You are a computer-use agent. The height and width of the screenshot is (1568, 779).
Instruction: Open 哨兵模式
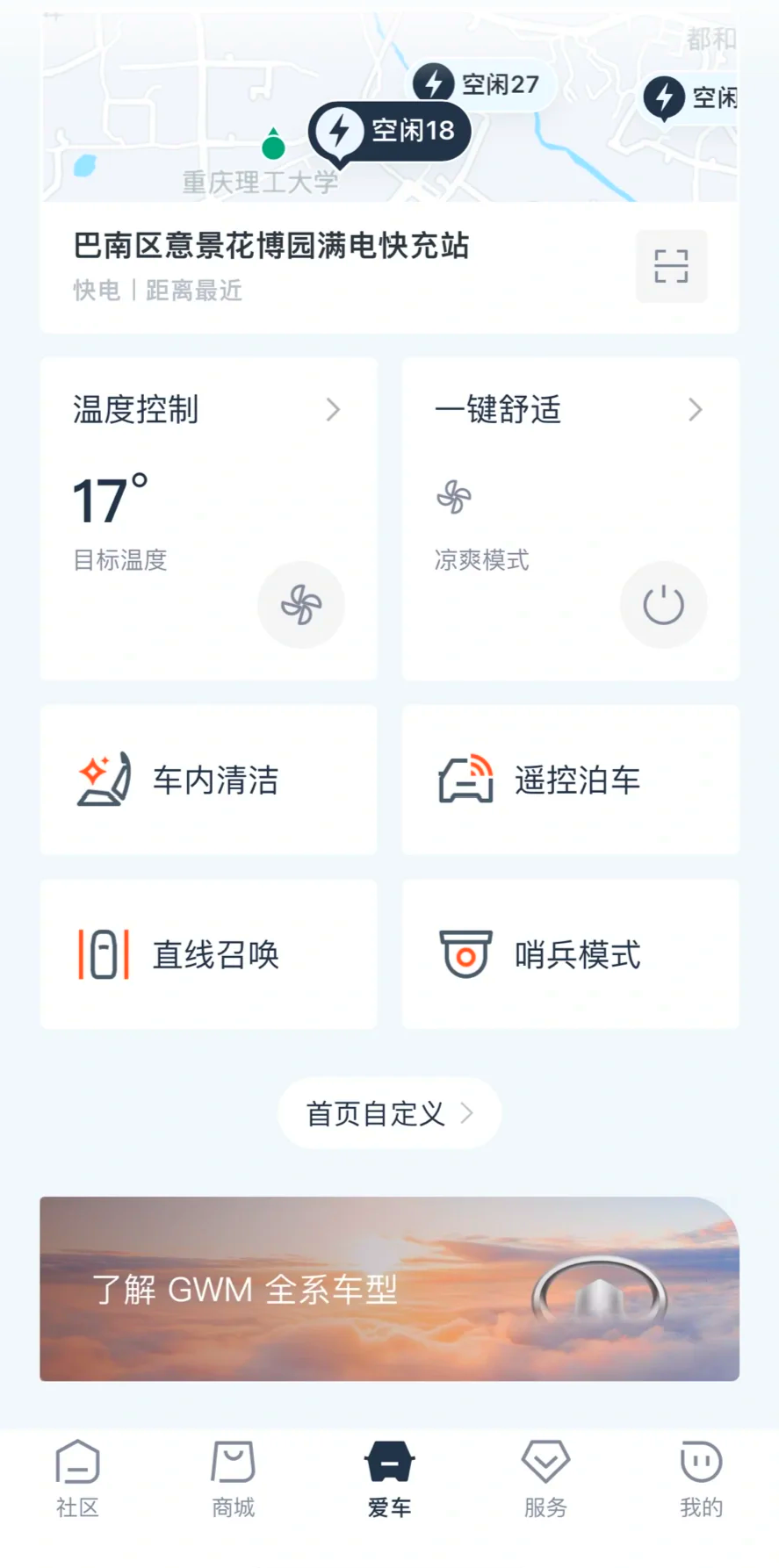tap(571, 954)
